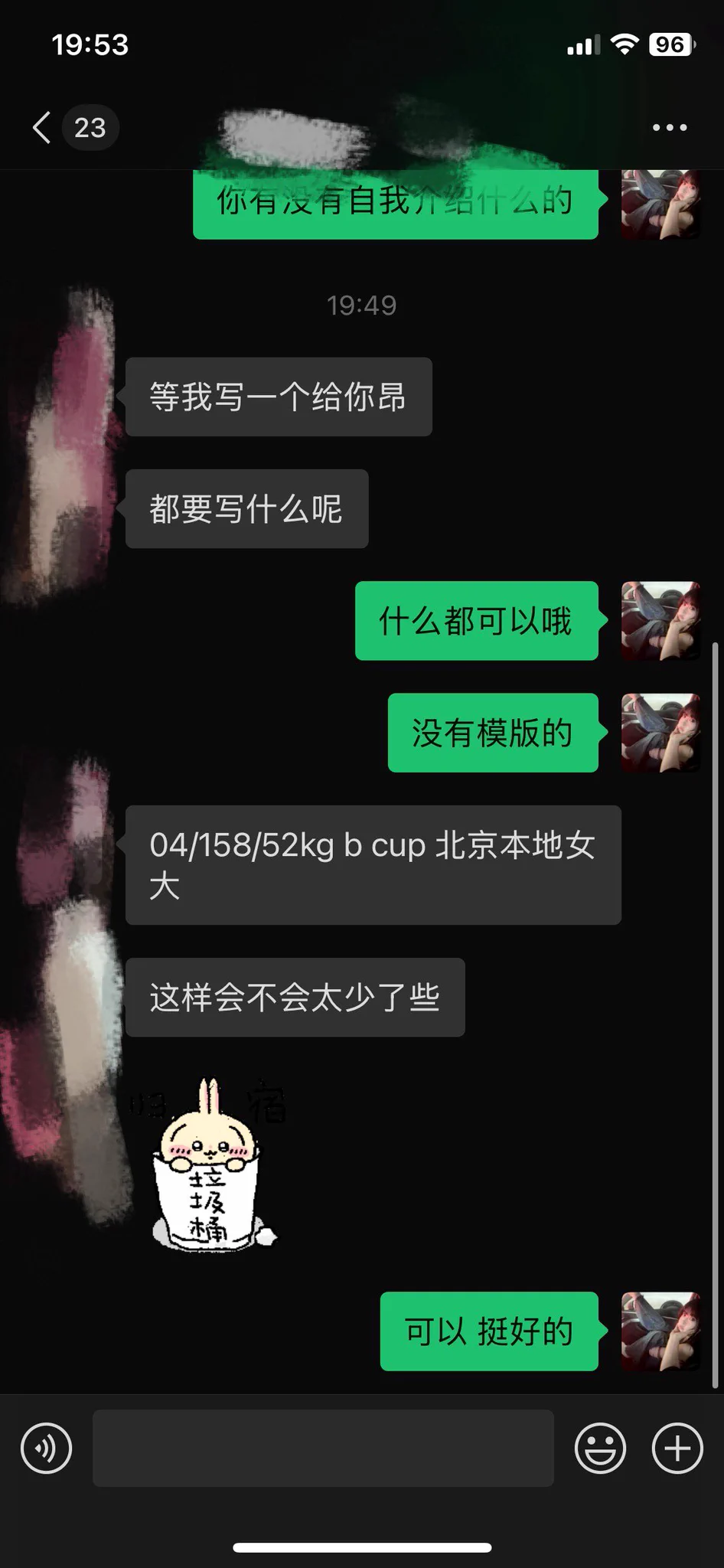Focus the message text field
Screen dimensions: 724x1568
click(323, 1448)
